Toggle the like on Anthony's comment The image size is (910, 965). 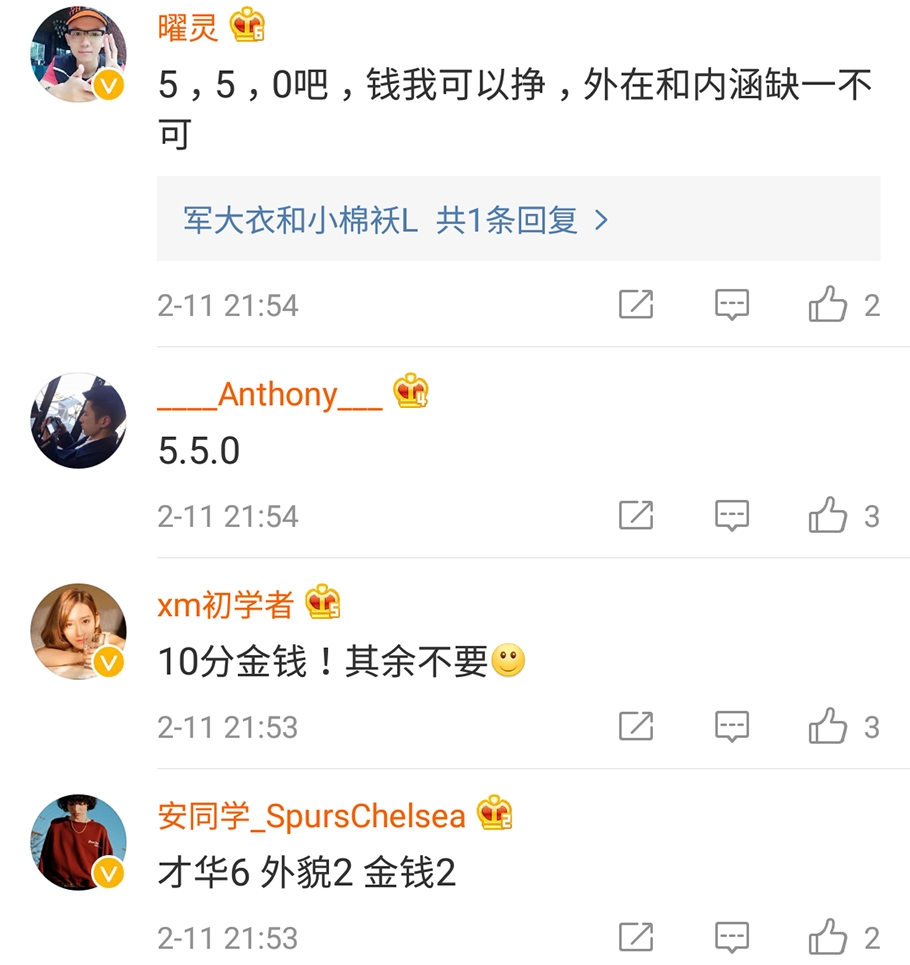point(829,515)
